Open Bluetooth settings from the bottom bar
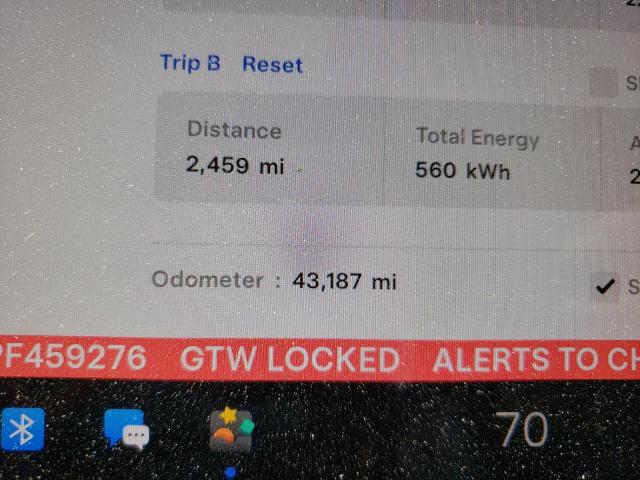This screenshot has width=640, height=480. click(x=23, y=430)
